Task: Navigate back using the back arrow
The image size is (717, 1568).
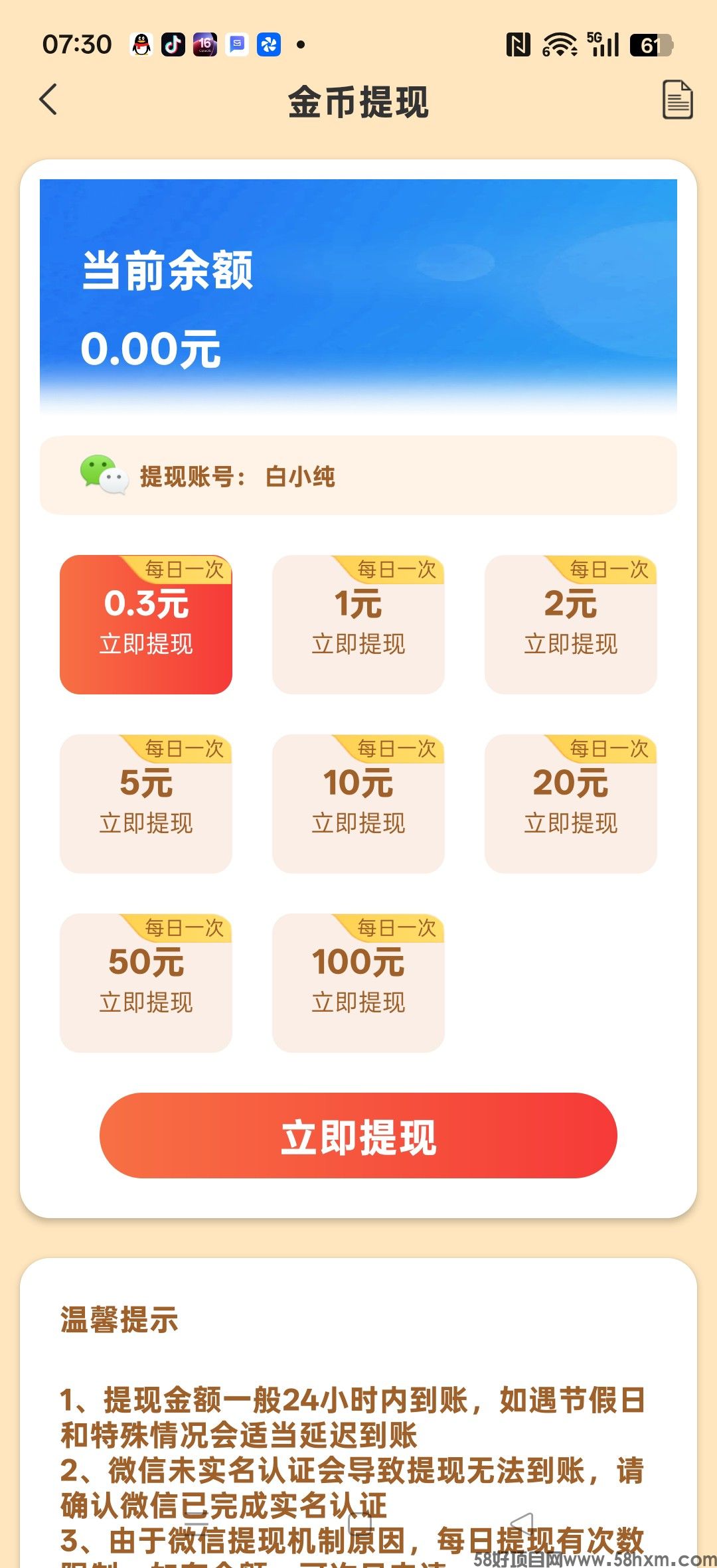Action: click(x=47, y=100)
